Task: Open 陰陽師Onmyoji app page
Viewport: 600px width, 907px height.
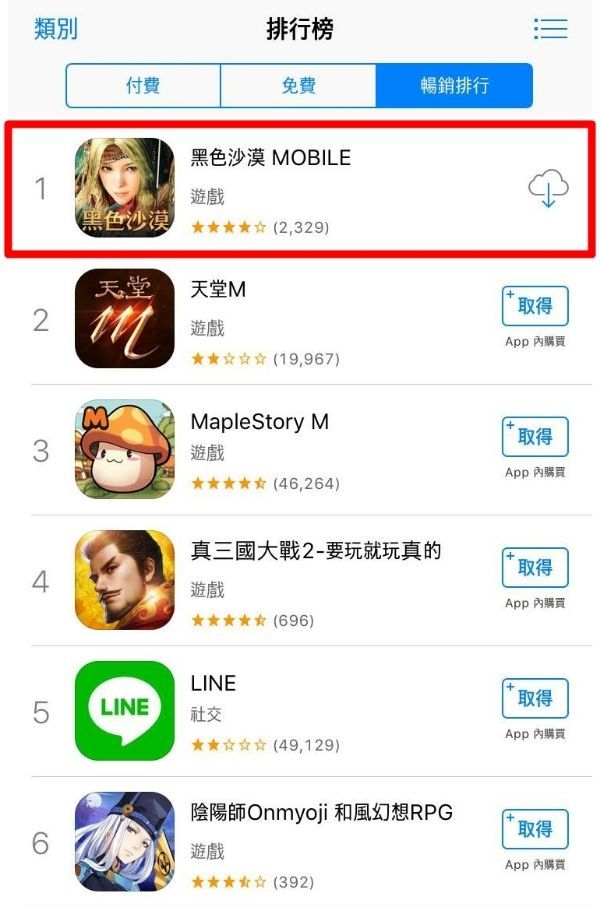Action: coord(322,813)
